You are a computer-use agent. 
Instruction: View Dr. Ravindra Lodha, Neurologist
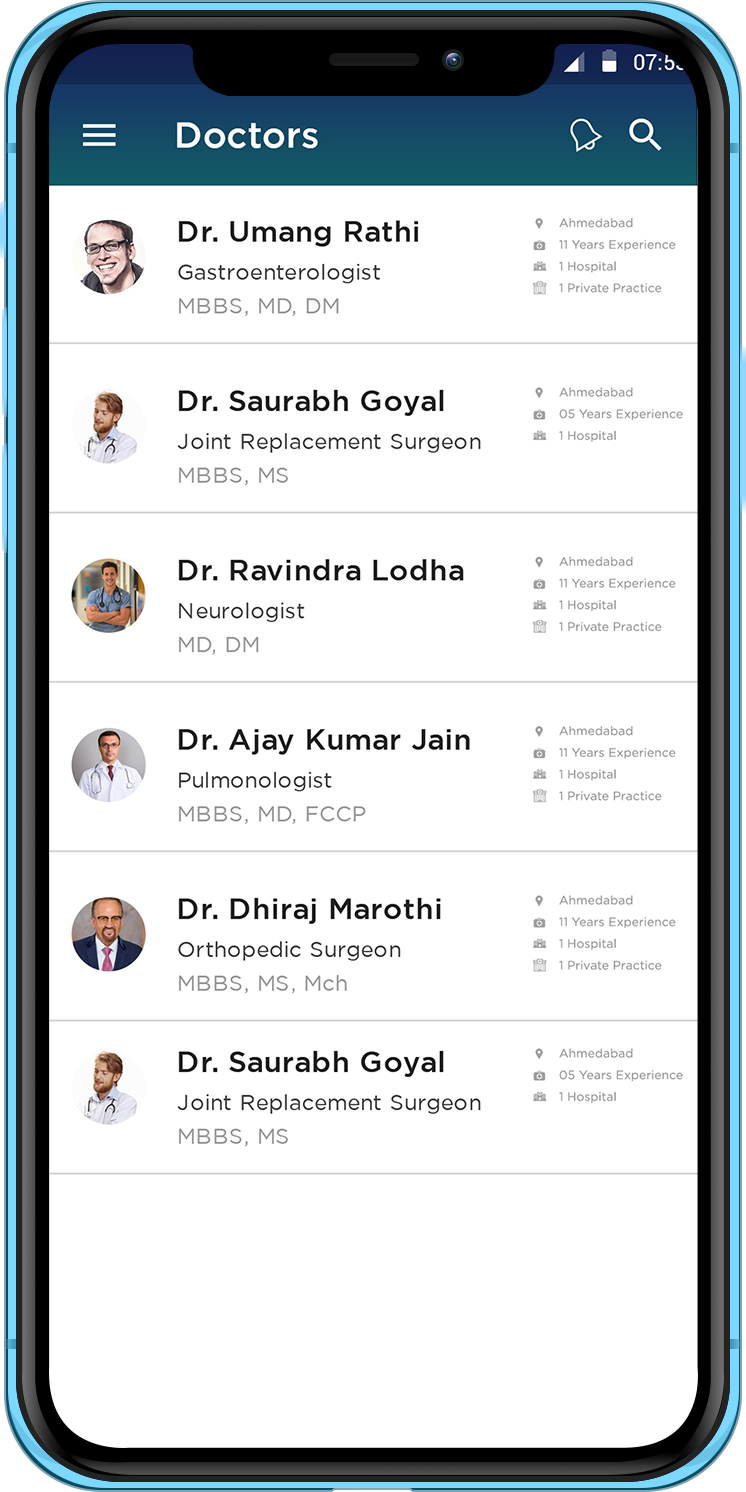[x=373, y=598]
